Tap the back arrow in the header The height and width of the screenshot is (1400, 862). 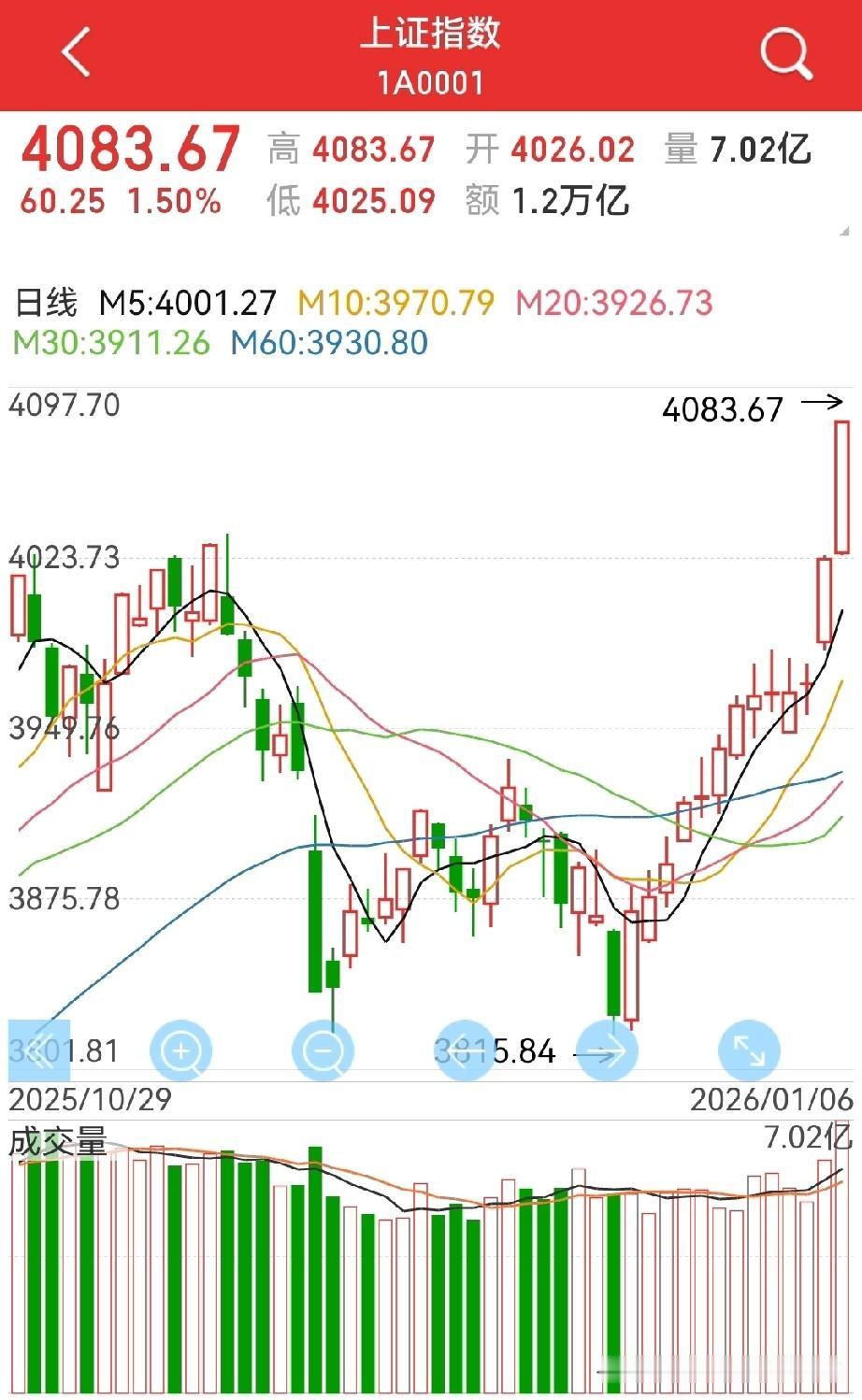(75, 53)
